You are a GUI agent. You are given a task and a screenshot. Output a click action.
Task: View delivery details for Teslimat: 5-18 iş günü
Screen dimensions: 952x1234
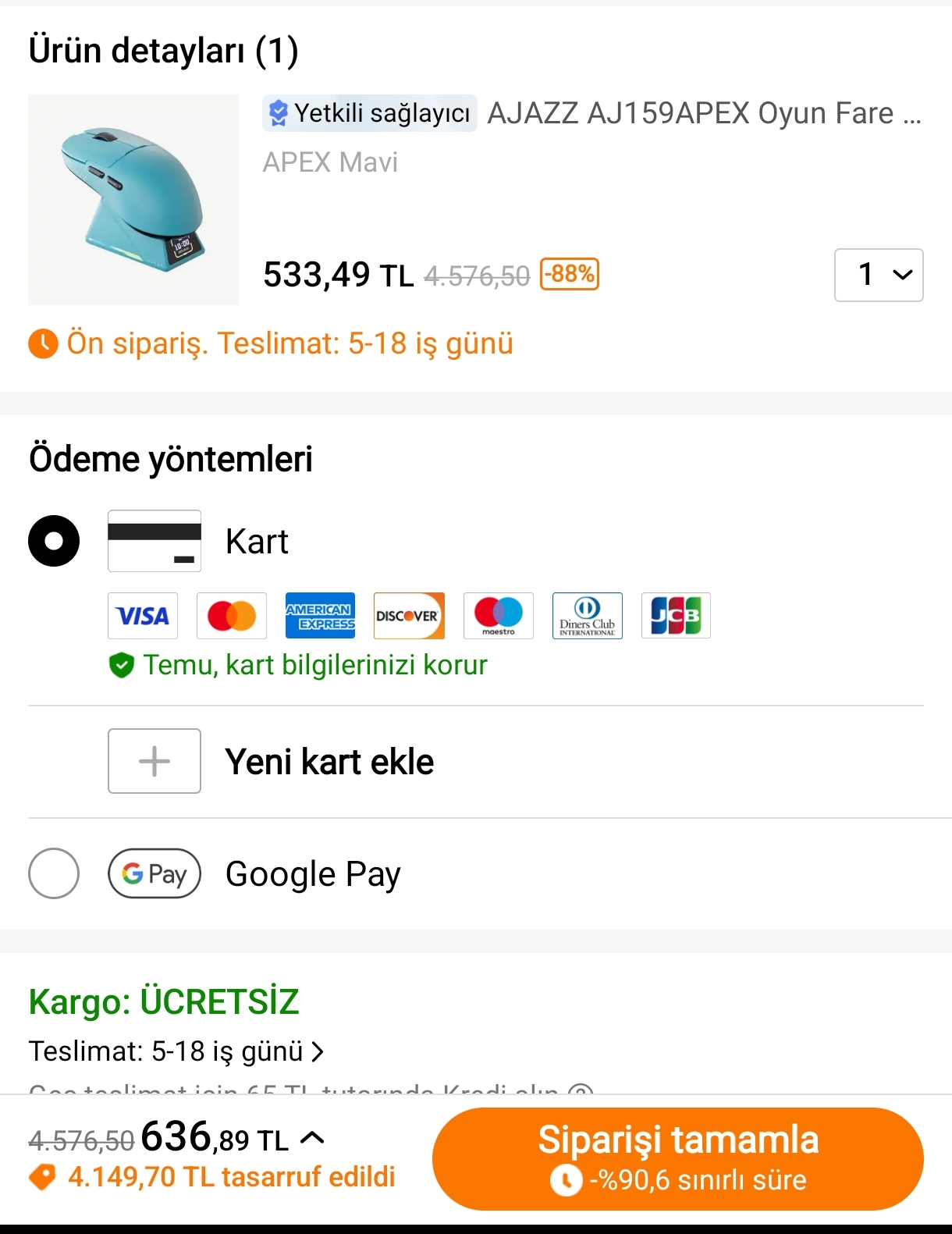176,1051
